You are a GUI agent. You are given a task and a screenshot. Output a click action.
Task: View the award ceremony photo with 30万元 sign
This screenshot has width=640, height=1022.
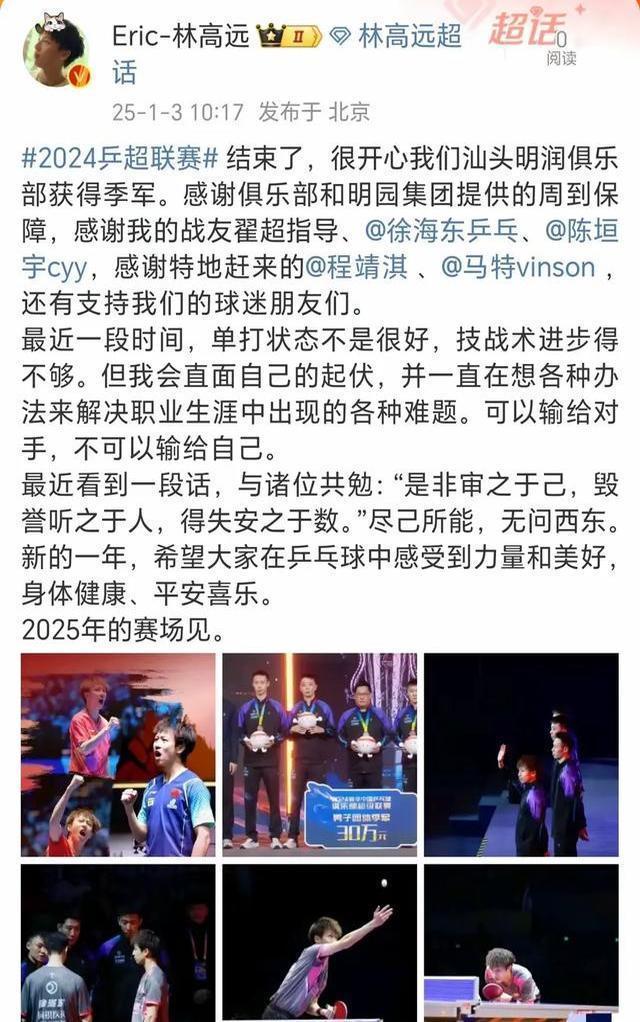pyautogui.click(x=320, y=755)
